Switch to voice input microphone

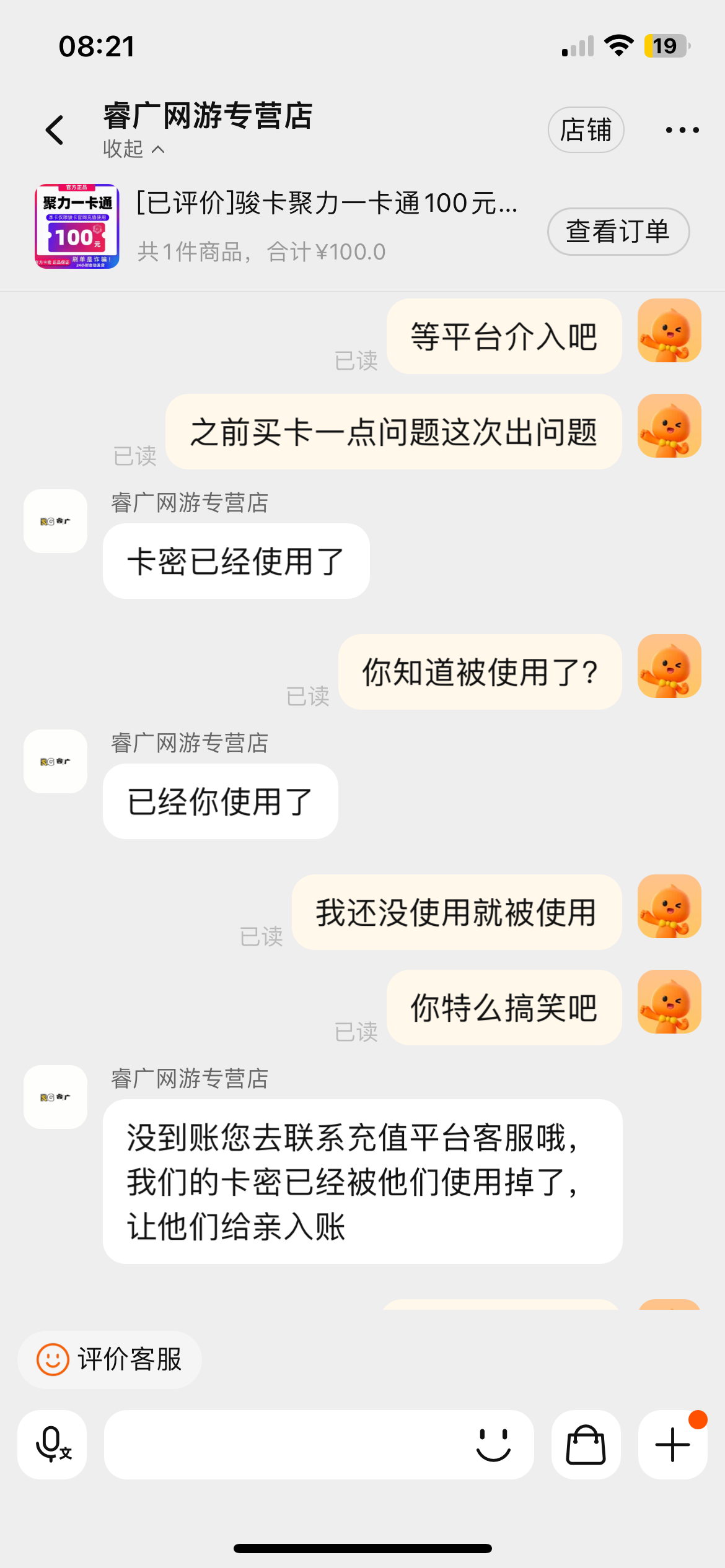pos(53,1444)
